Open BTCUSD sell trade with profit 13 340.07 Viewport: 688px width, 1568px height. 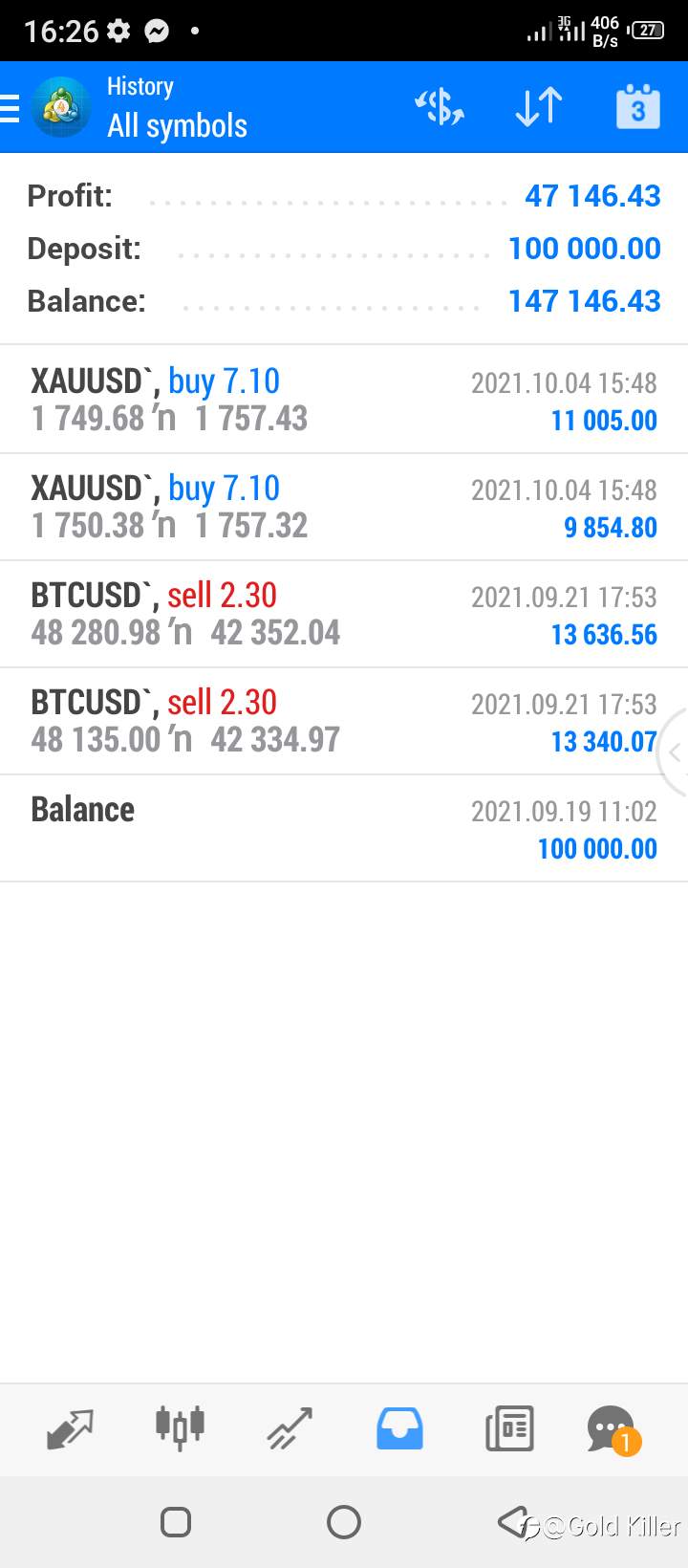344,721
